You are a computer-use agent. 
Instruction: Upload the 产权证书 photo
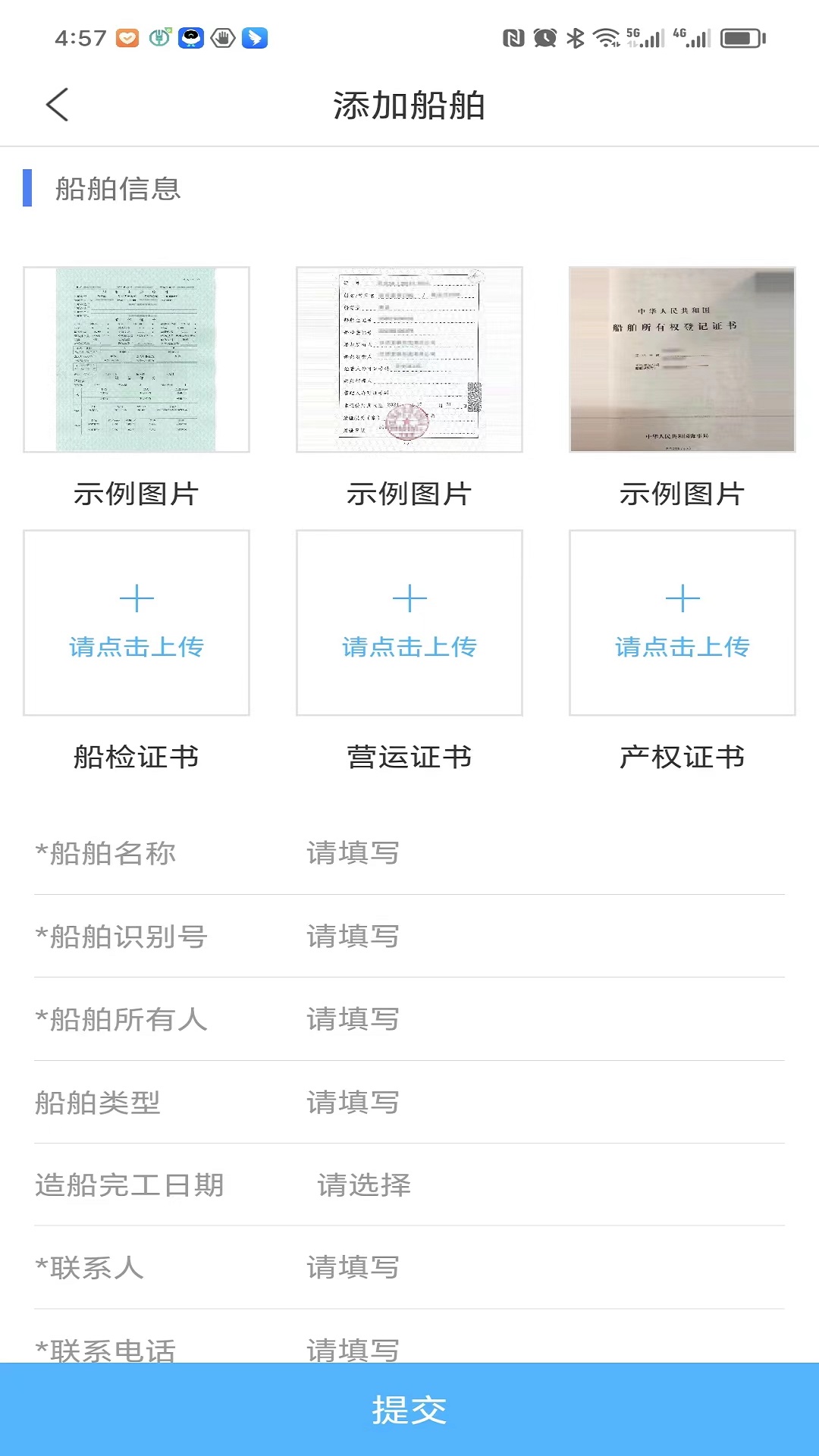point(682,623)
